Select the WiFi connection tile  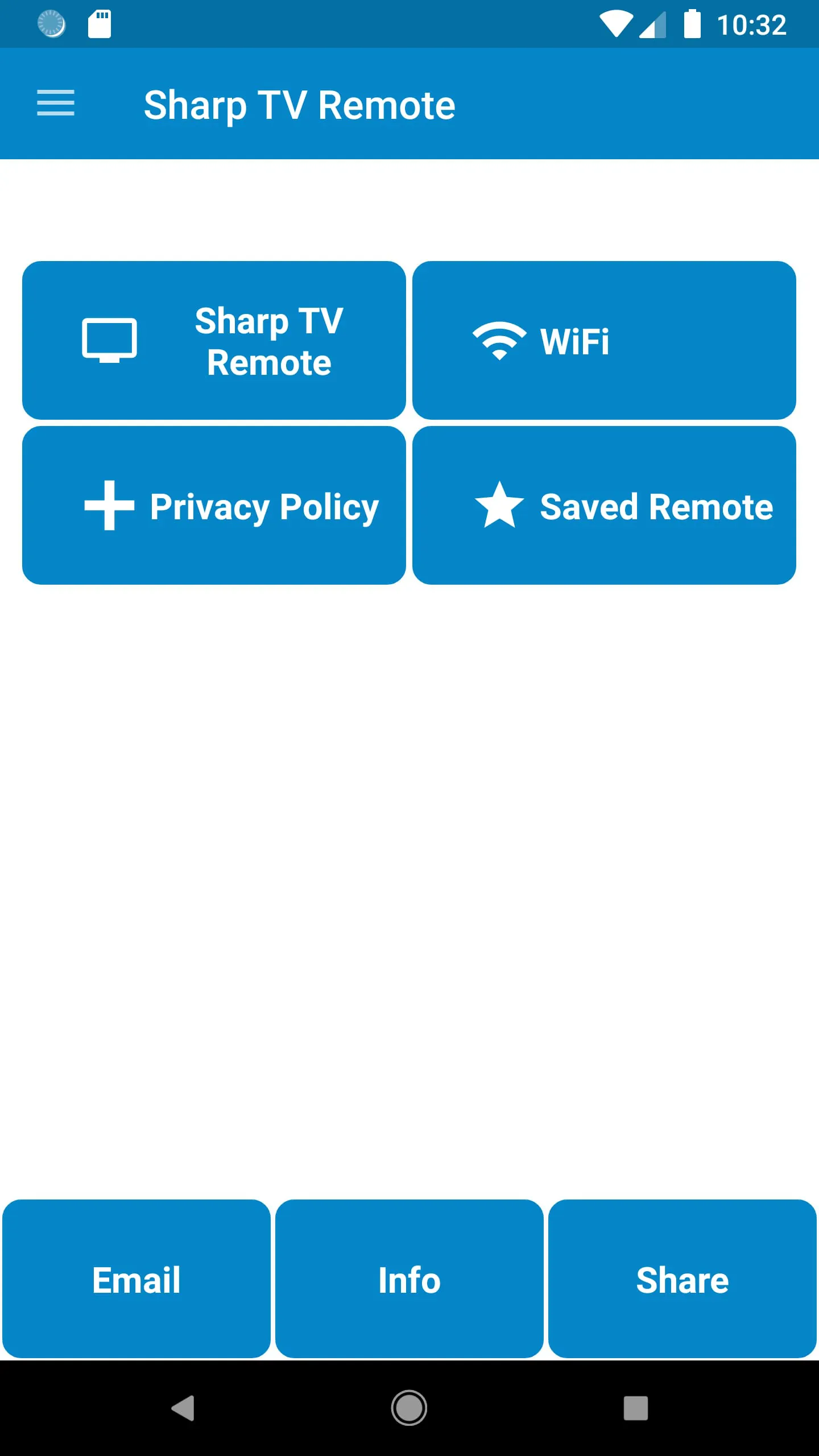pyautogui.click(x=604, y=340)
